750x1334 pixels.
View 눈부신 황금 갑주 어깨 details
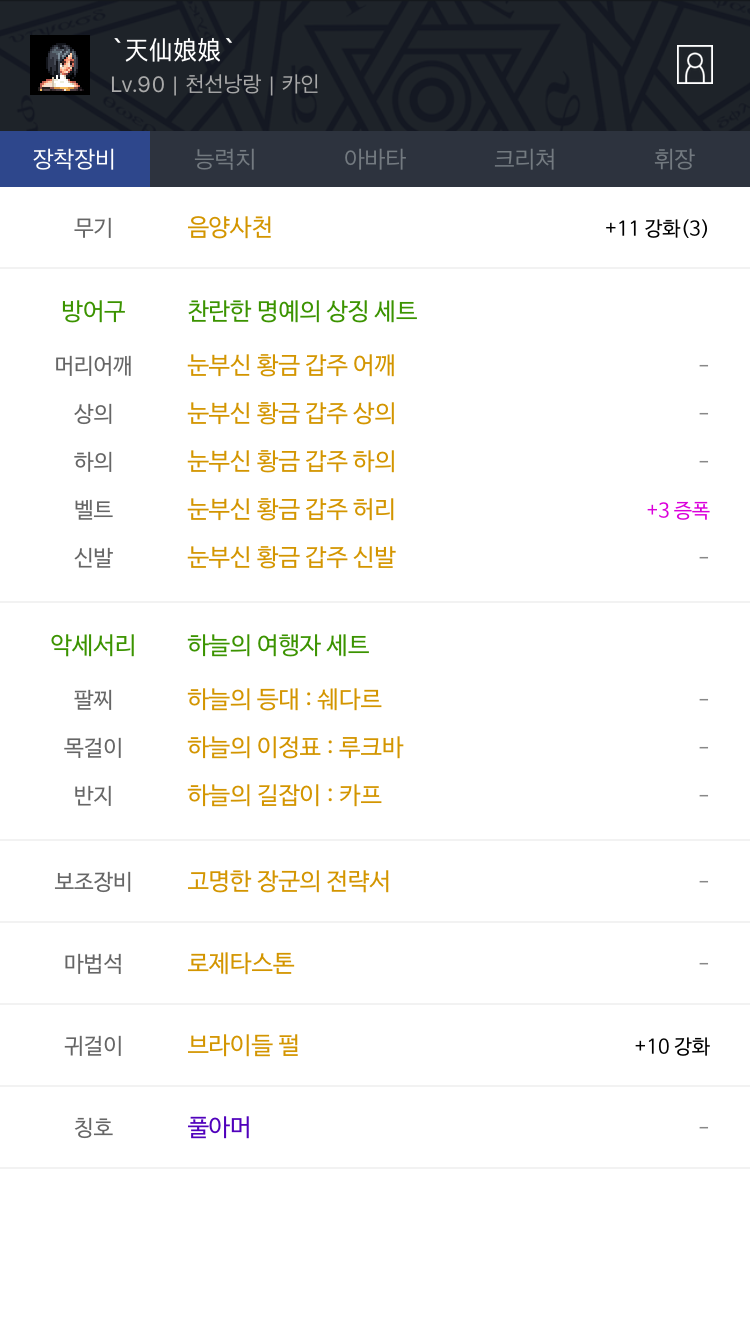tap(291, 365)
